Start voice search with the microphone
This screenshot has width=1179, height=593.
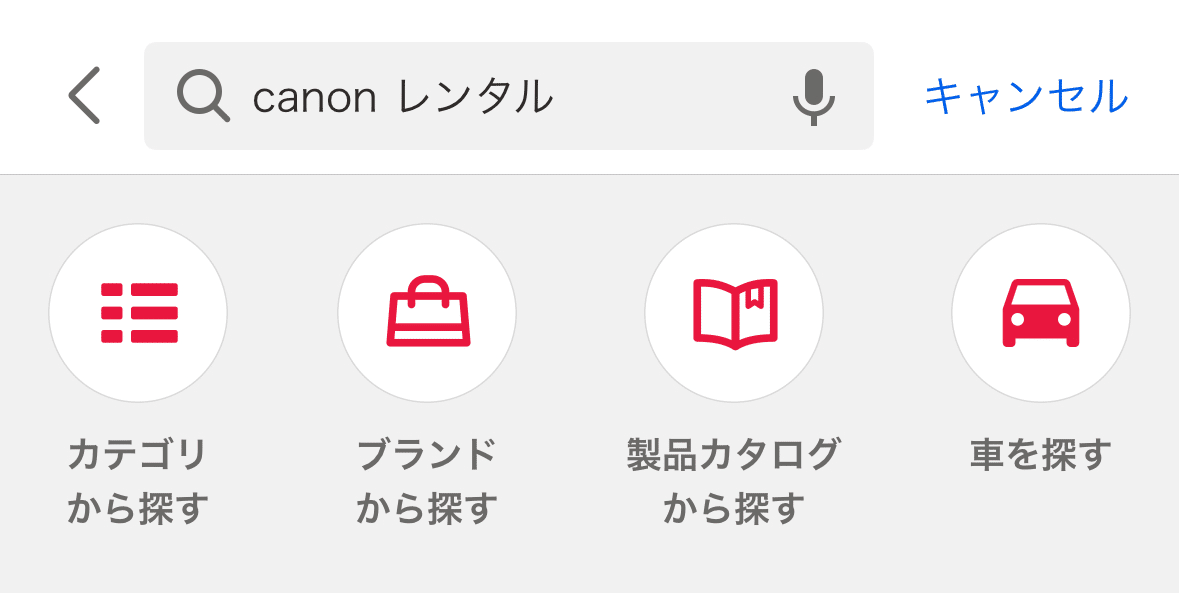(814, 97)
